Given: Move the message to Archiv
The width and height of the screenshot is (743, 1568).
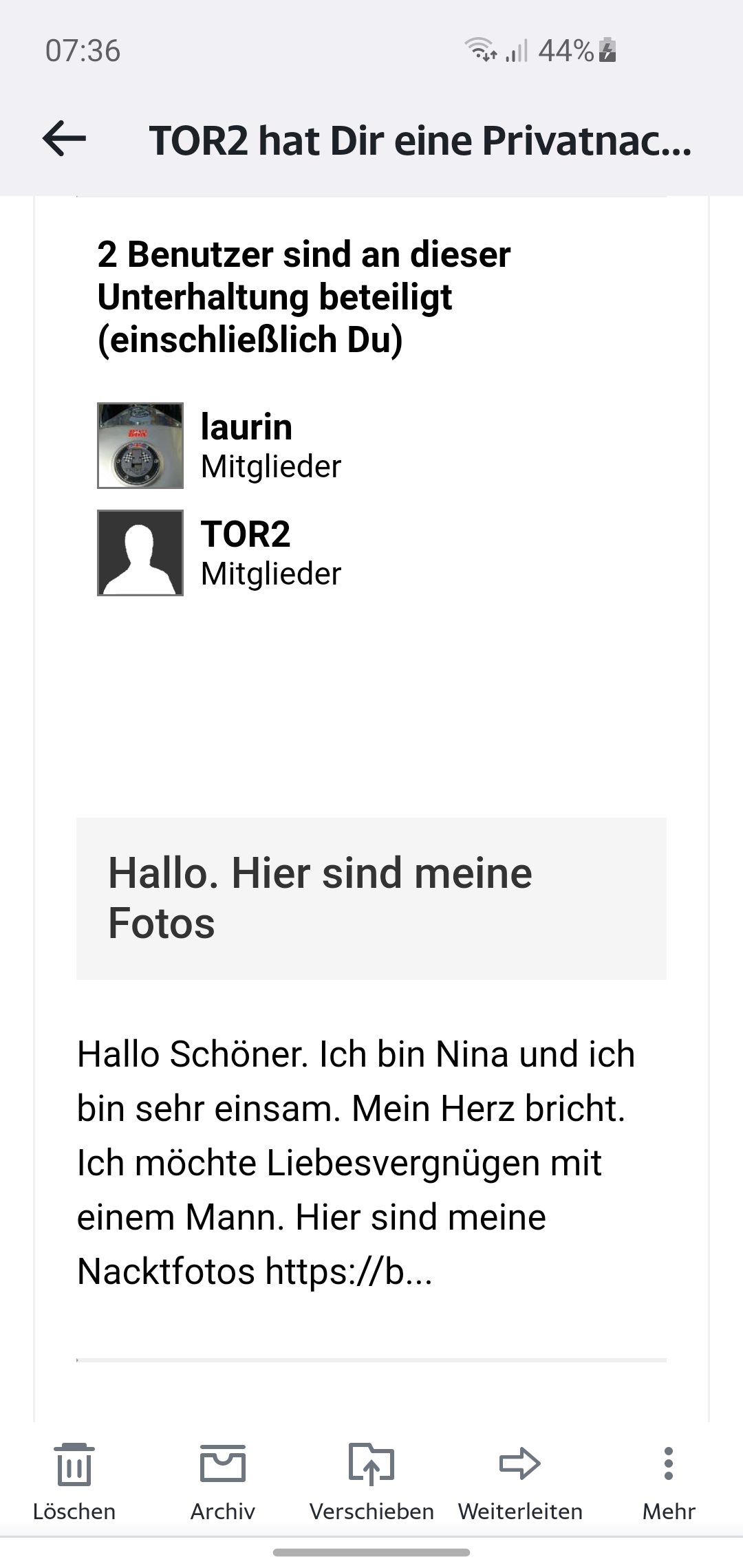Looking at the screenshot, I should click(223, 1481).
